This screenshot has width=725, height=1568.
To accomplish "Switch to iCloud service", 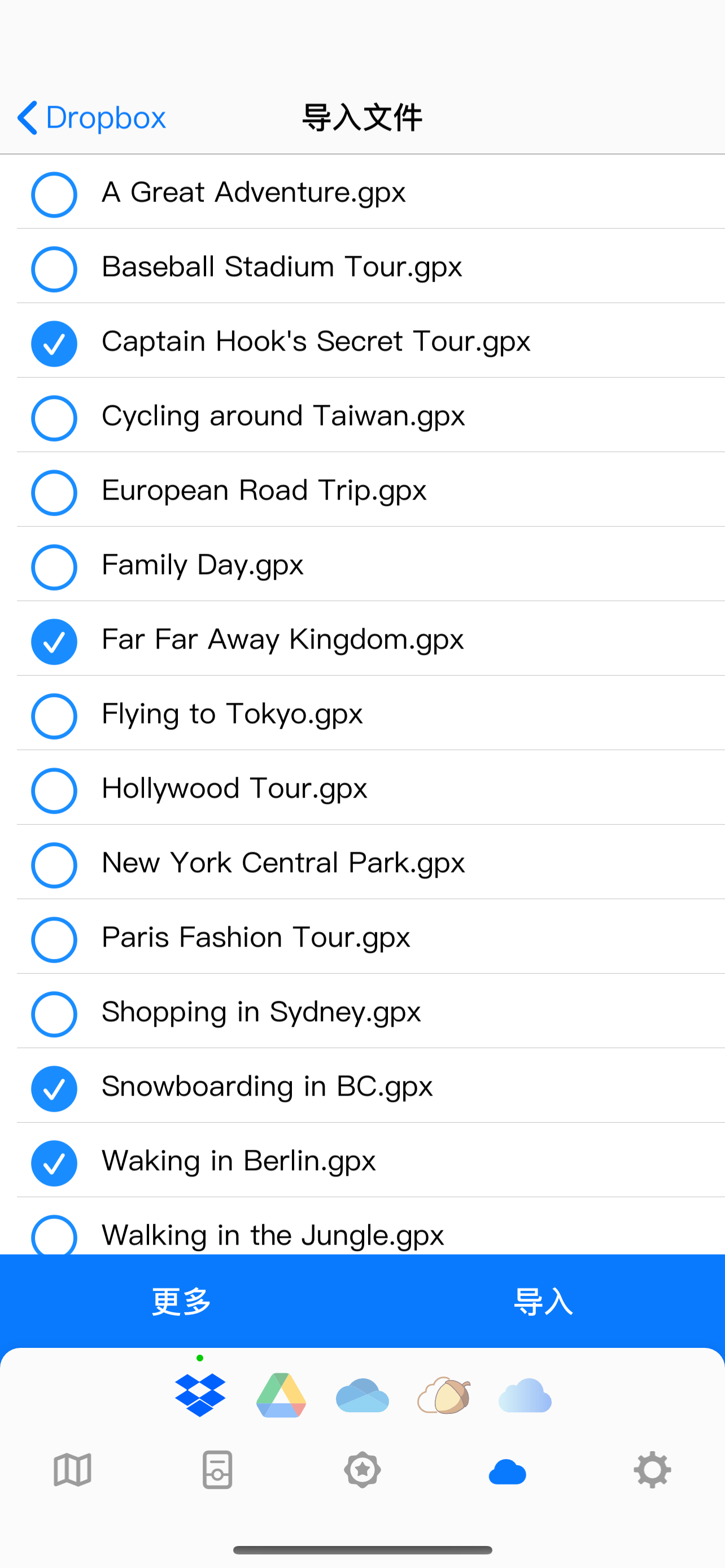I will click(x=525, y=1395).
